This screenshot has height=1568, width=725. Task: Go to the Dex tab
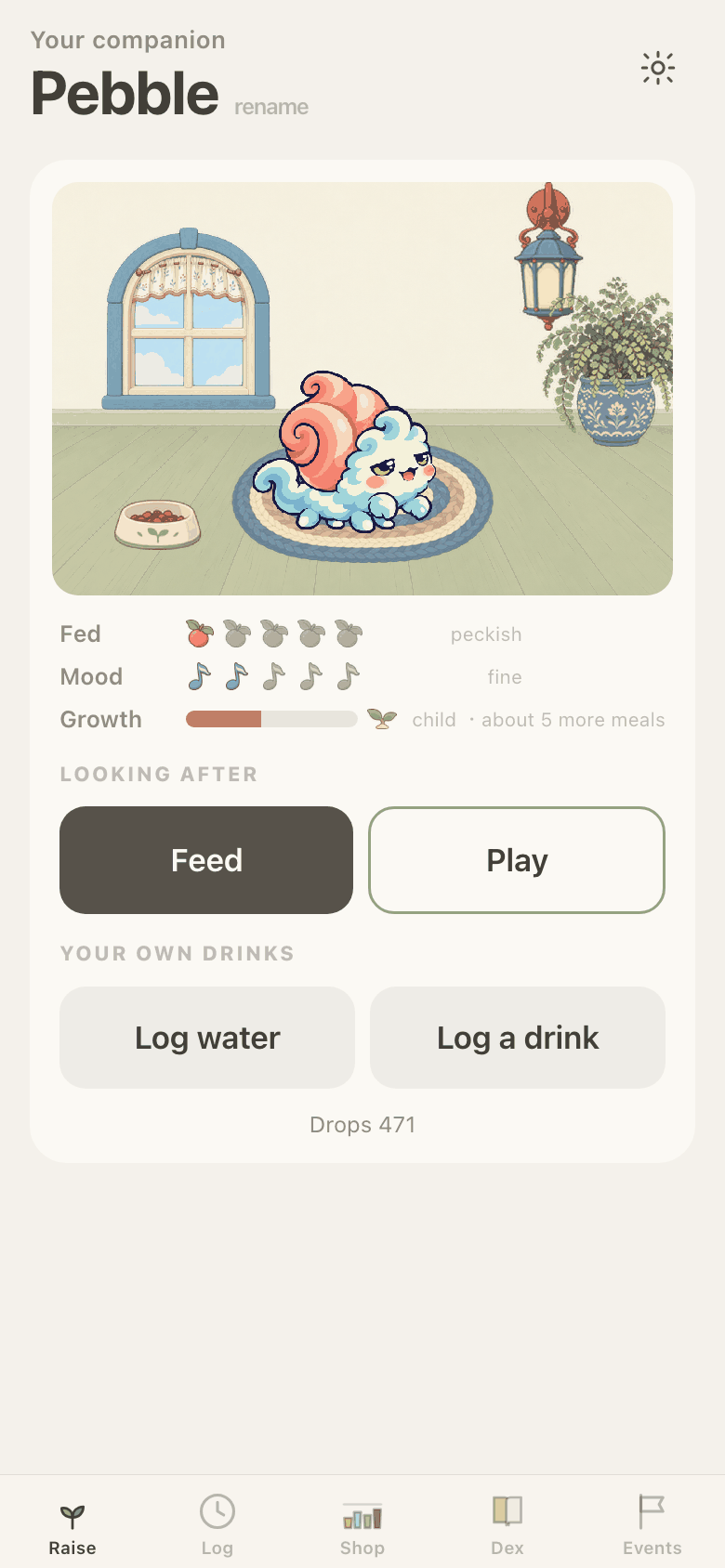pyautogui.click(x=507, y=1524)
